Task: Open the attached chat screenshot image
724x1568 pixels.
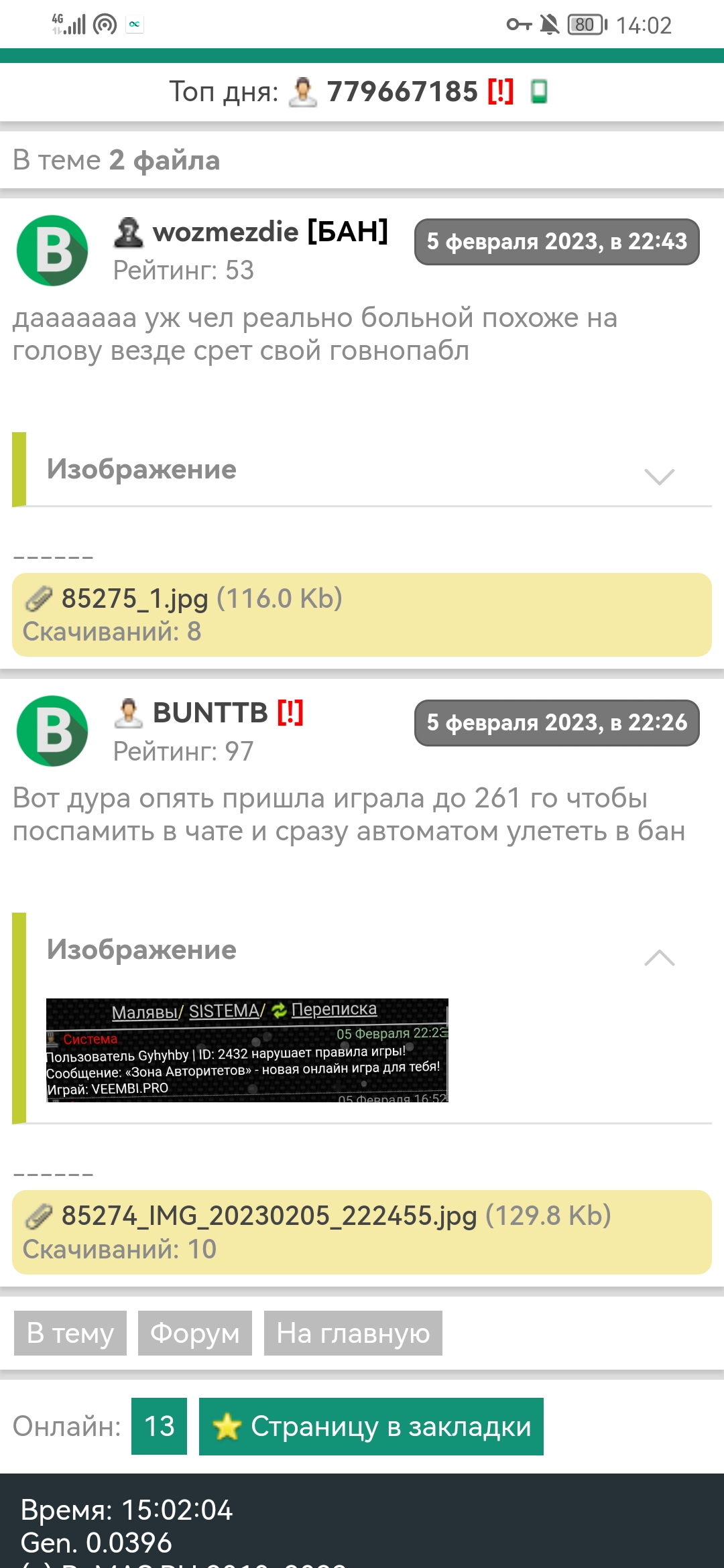Action: (247, 1050)
